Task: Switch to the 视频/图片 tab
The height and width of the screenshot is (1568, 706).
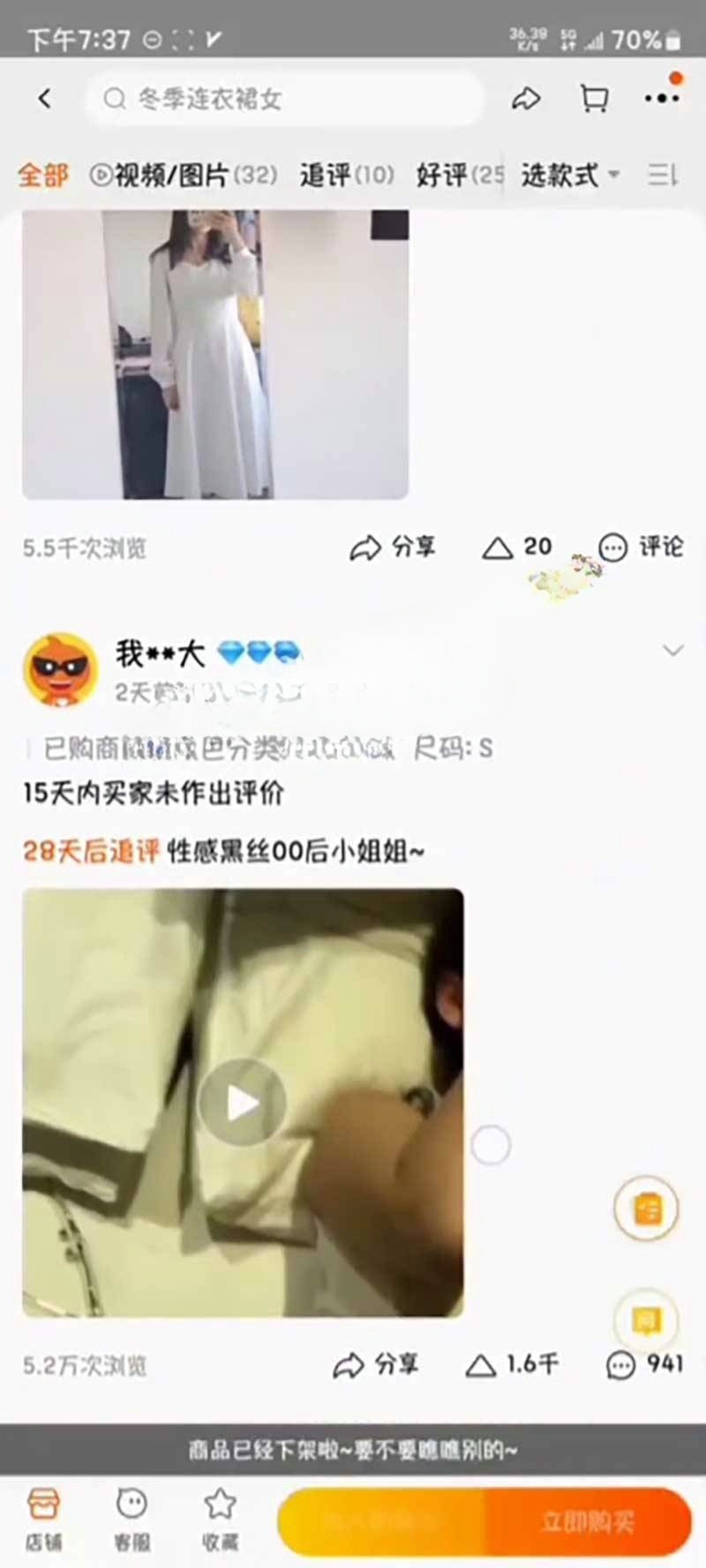Action: pyautogui.click(x=184, y=175)
